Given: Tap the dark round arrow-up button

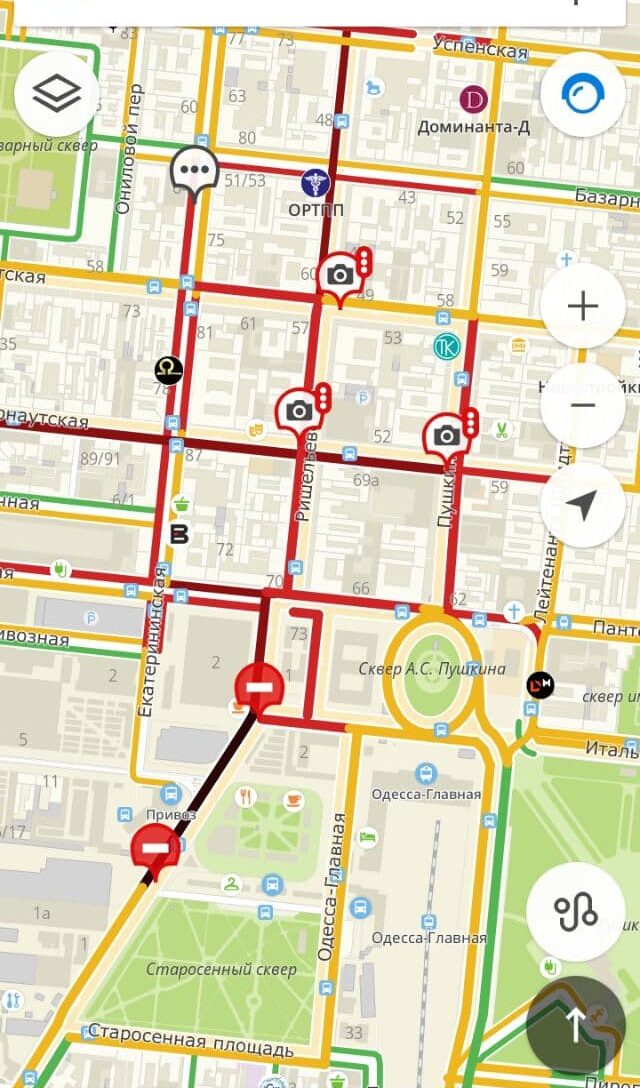Looking at the screenshot, I should (576, 1026).
